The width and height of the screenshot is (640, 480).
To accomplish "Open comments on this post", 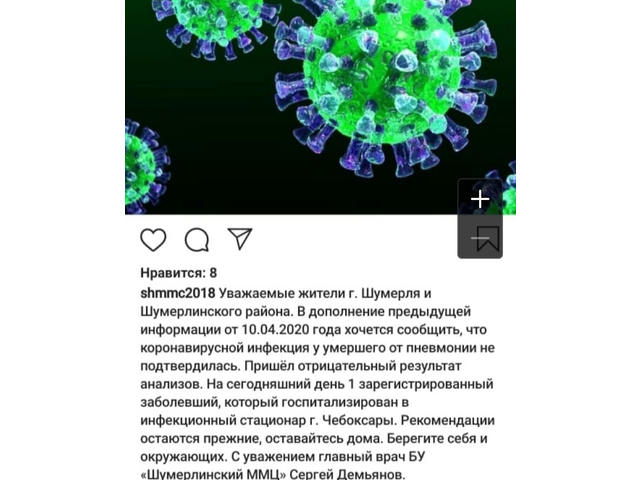I will [197, 240].
